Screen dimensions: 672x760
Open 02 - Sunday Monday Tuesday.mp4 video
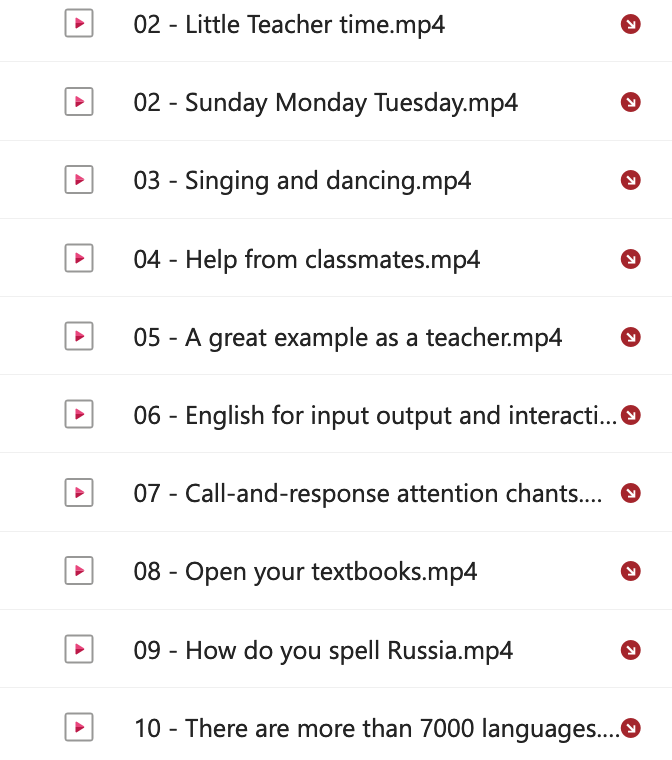tap(325, 102)
